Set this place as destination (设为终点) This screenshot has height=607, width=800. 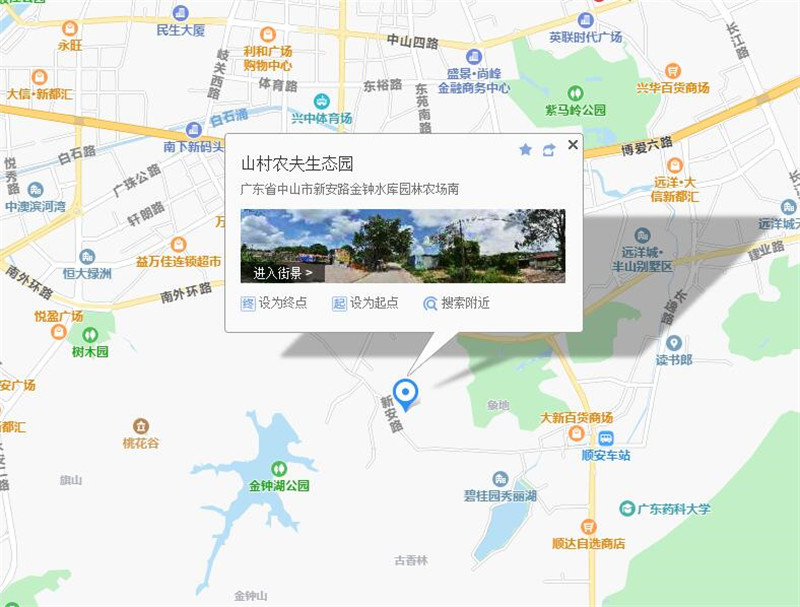pos(274,303)
